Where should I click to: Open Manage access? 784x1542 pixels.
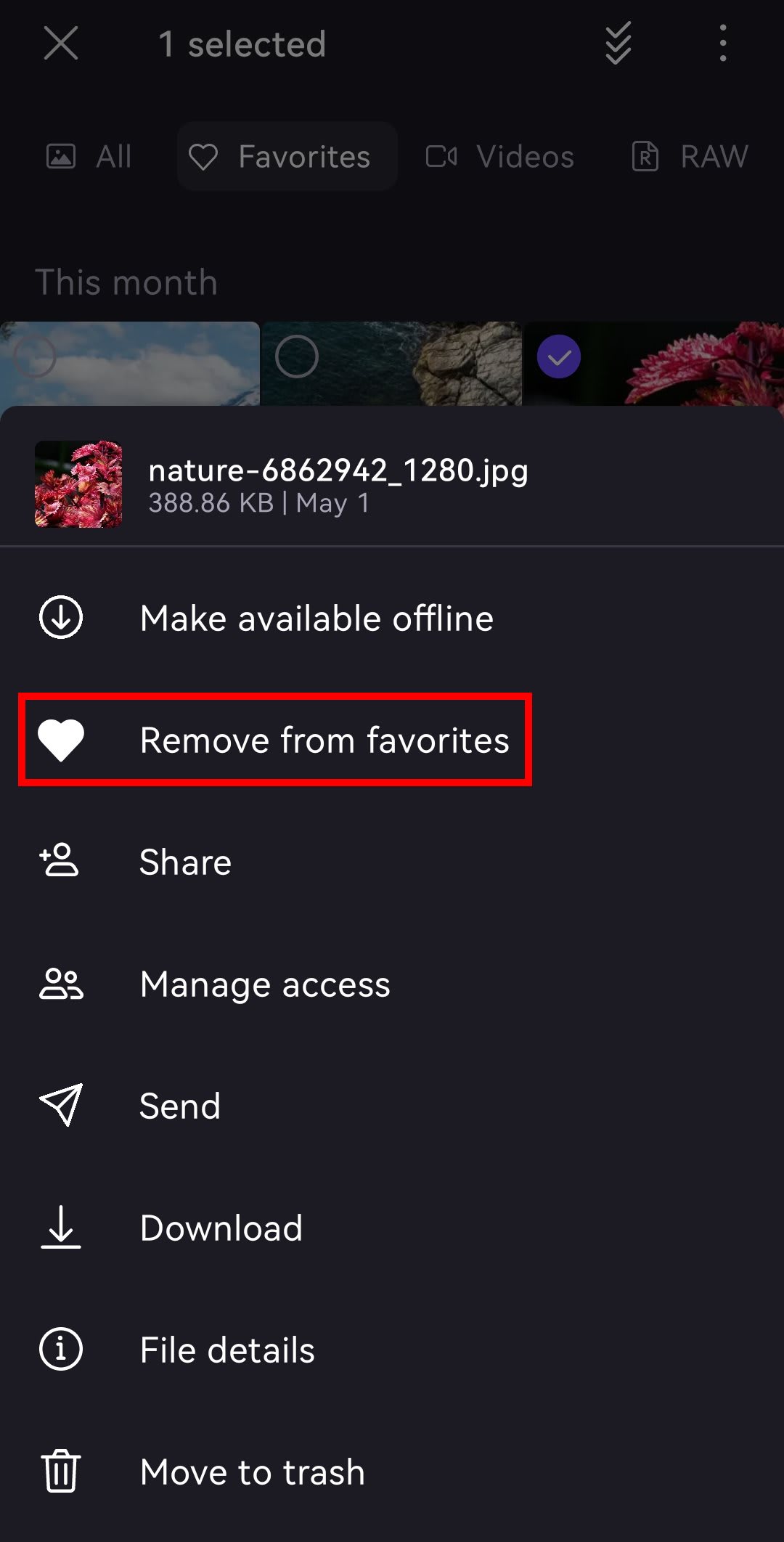392,984
